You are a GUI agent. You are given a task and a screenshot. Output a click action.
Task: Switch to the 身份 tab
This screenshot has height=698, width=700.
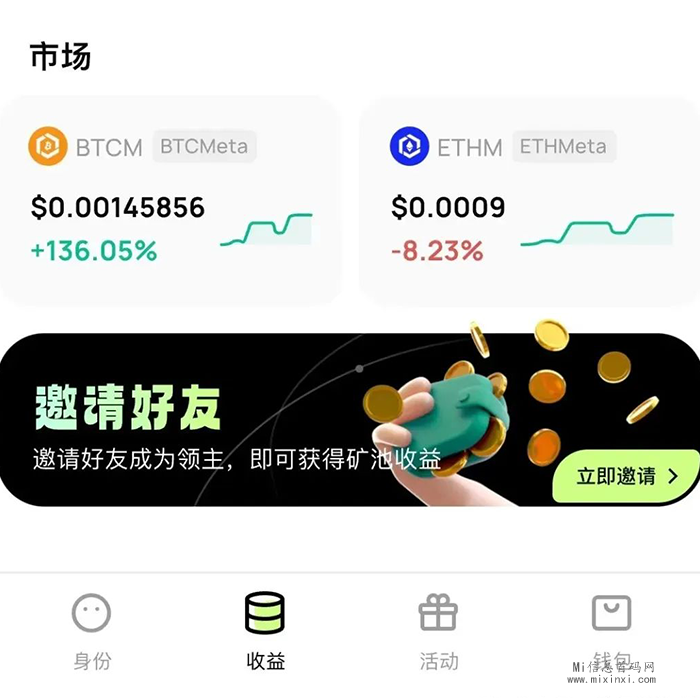tap(92, 631)
